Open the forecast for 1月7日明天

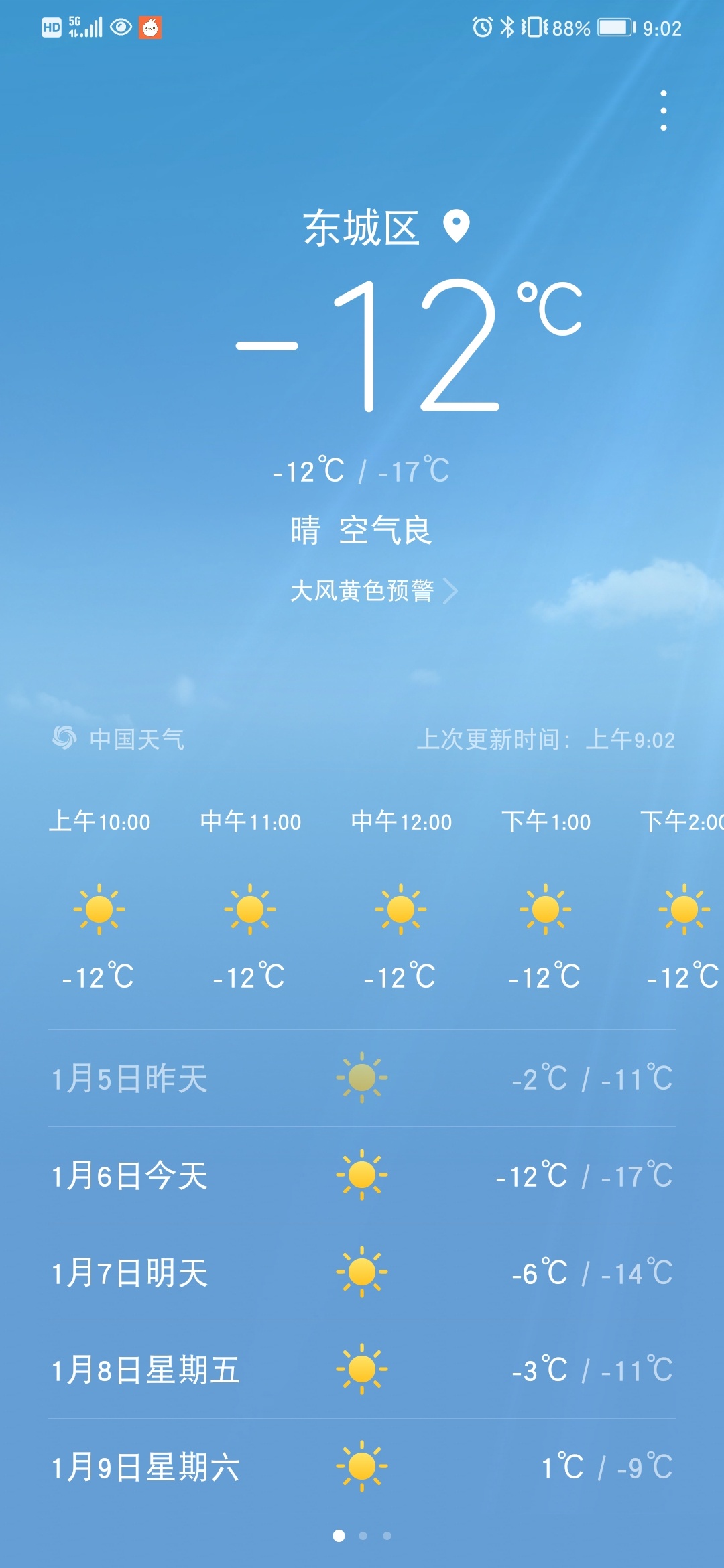point(362,1272)
